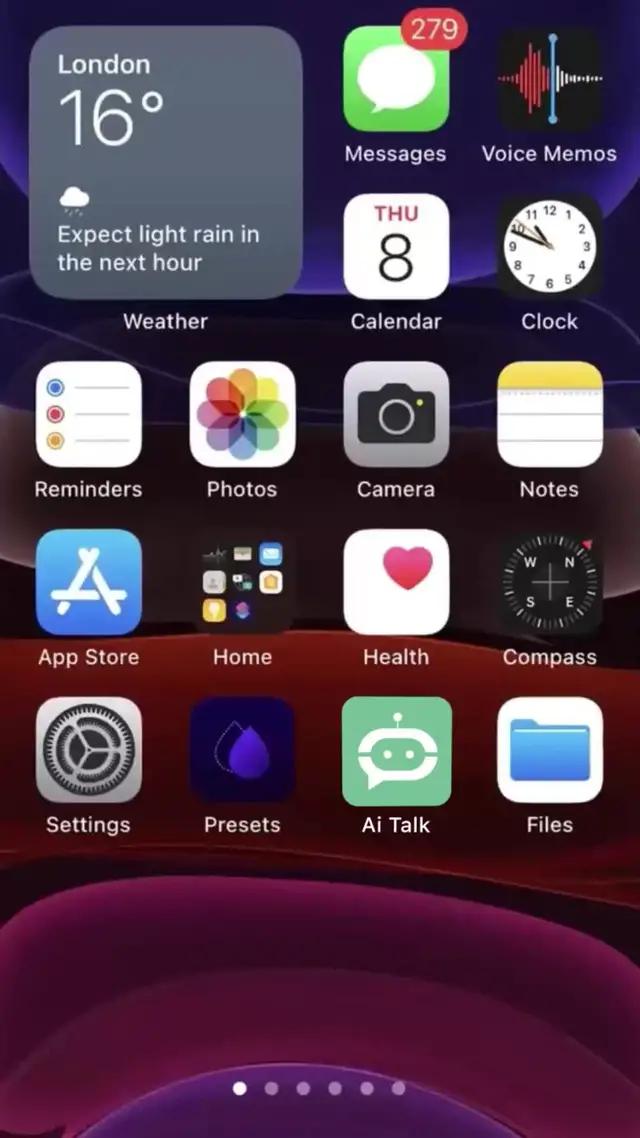Launch Voice Memos
The image size is (640, 1138).
550,80
